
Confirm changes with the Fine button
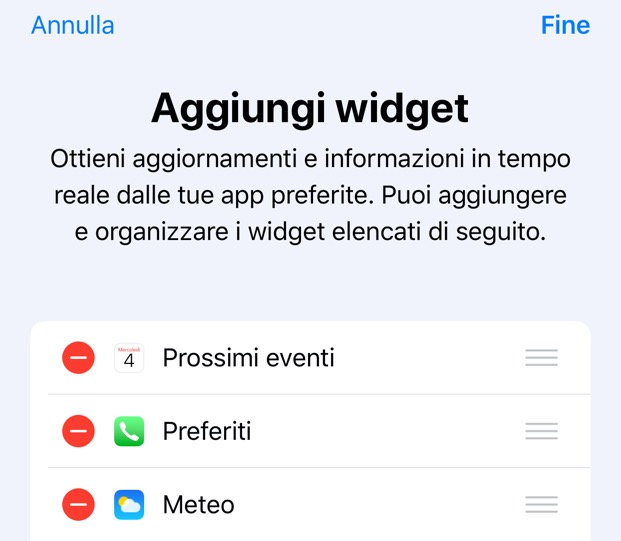(565, 25)
